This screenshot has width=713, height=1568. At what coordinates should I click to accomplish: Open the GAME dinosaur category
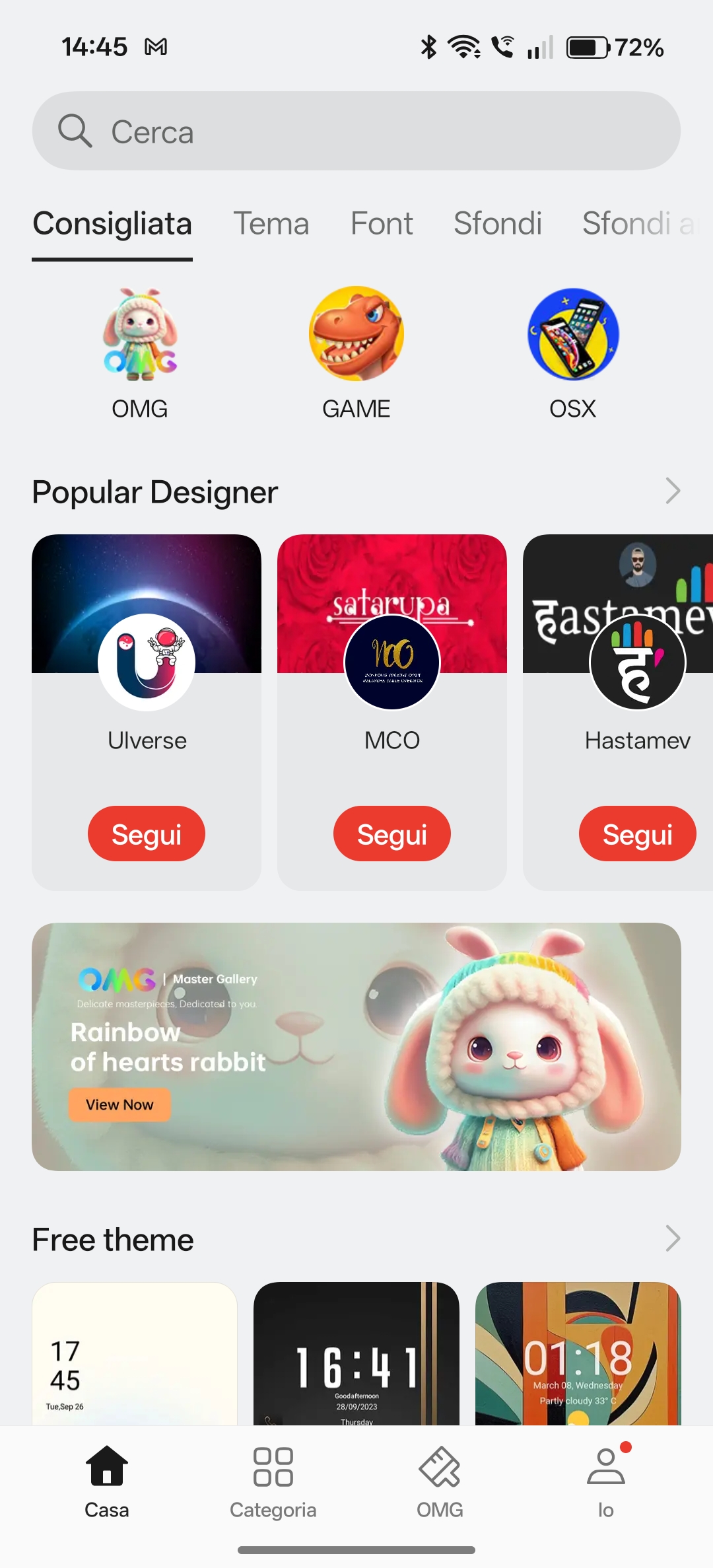(x=356, y=334)
